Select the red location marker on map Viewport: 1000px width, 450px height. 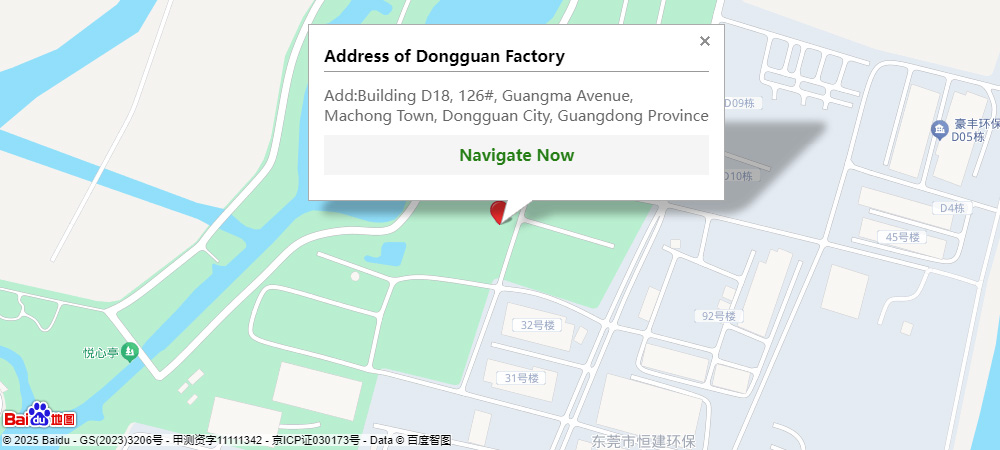[x=498, y=212]
